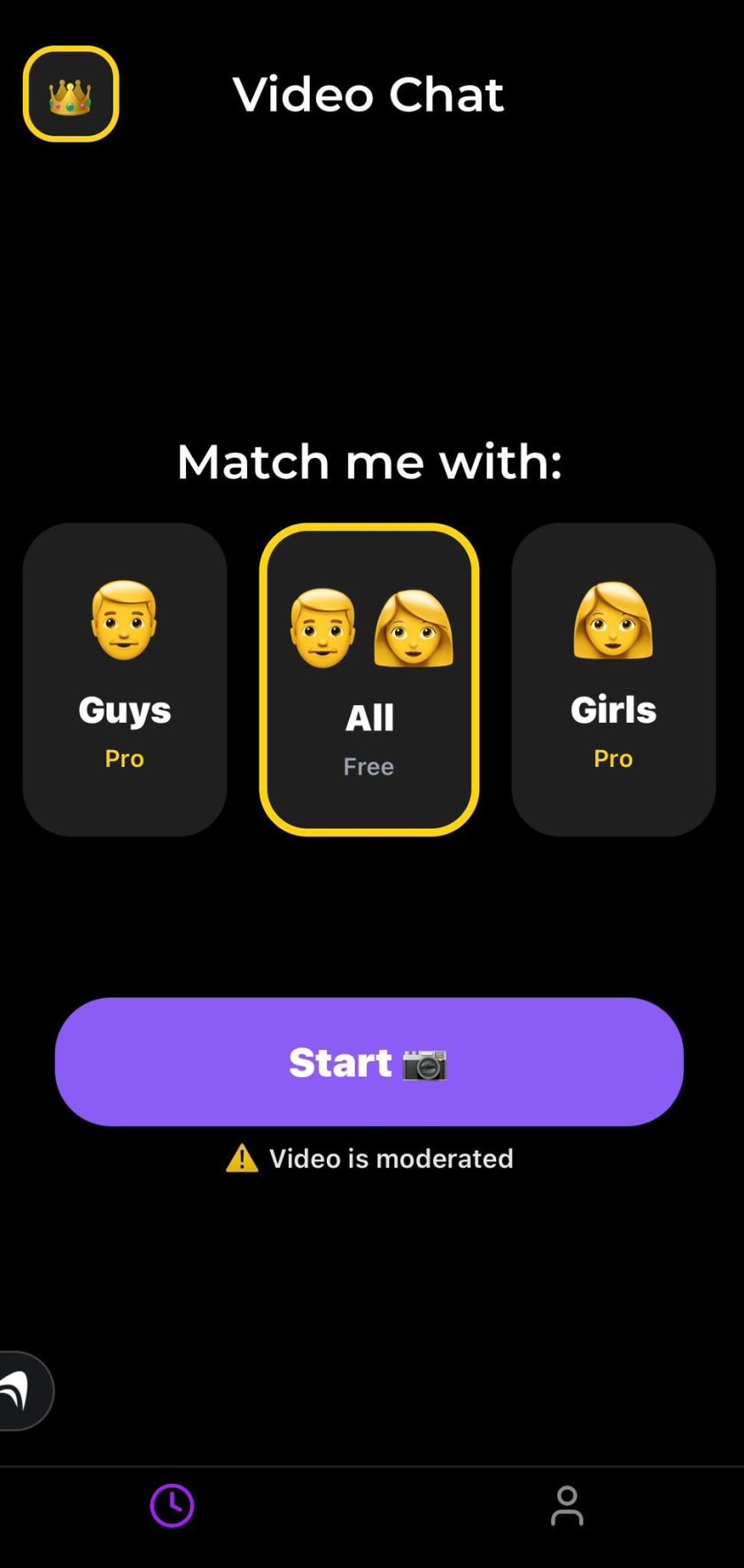Switch to the profile tab
The width and height of the screenshot is (744, 1568).
coord(567,1505)
